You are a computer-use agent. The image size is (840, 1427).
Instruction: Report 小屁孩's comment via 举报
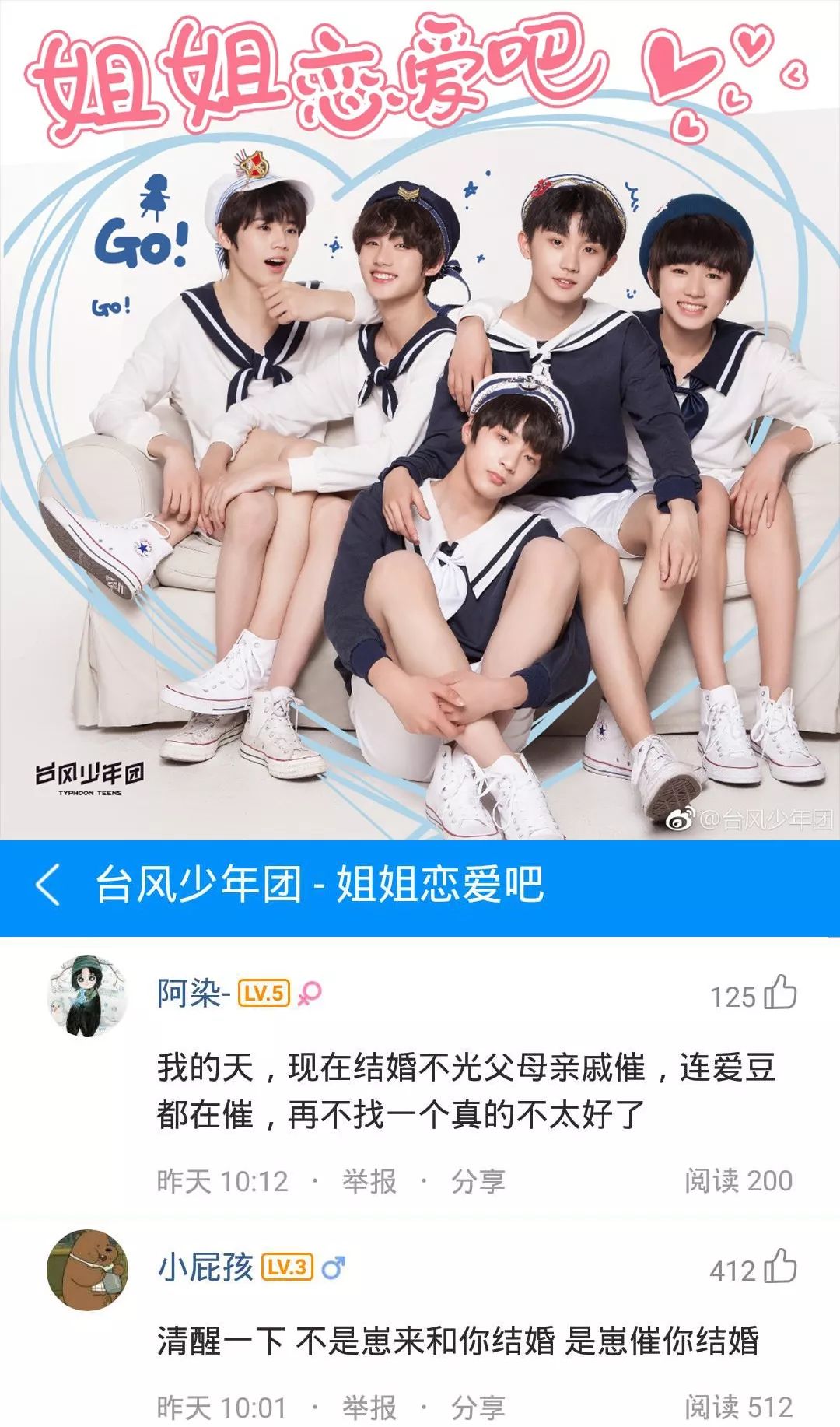point(369,1407)
